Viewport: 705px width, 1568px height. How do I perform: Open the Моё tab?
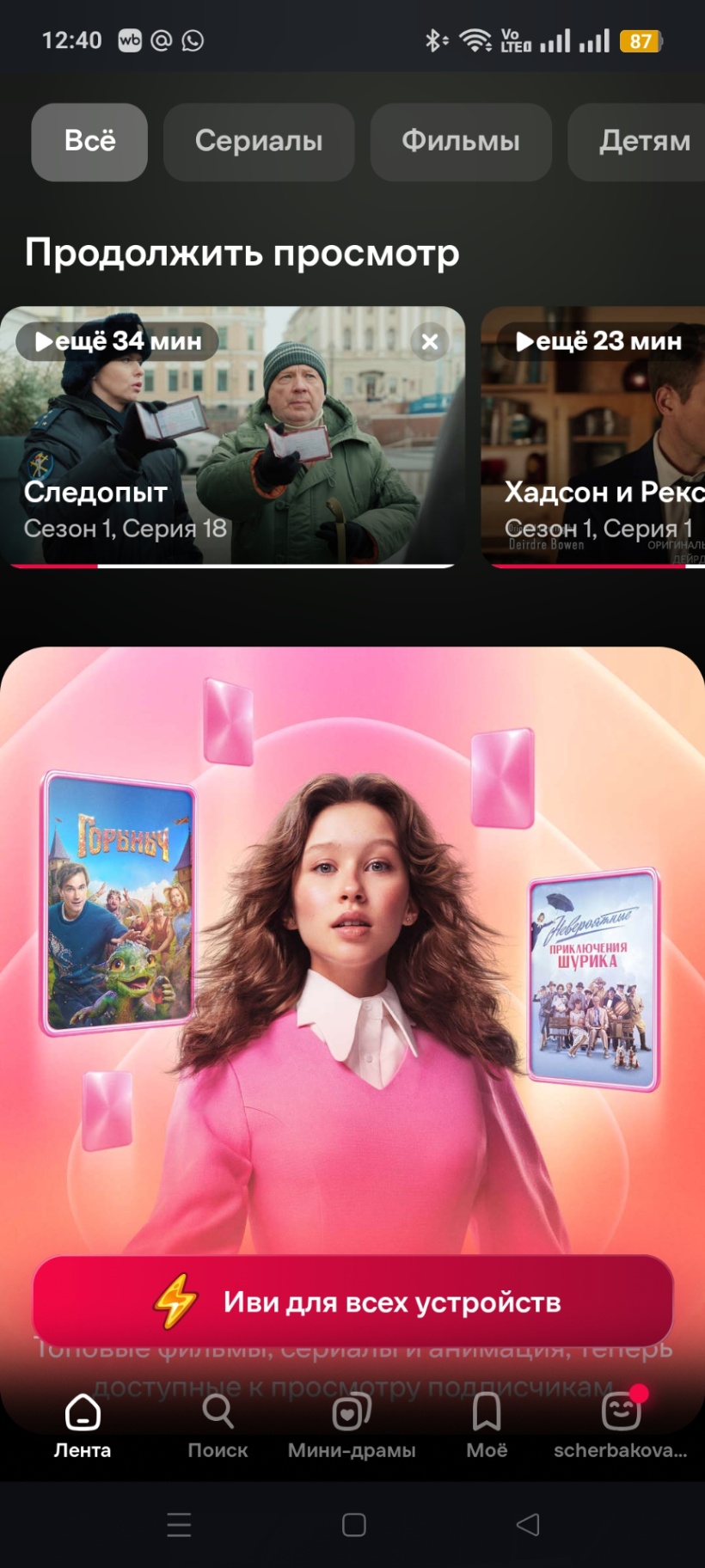[x=487, y=1427]
